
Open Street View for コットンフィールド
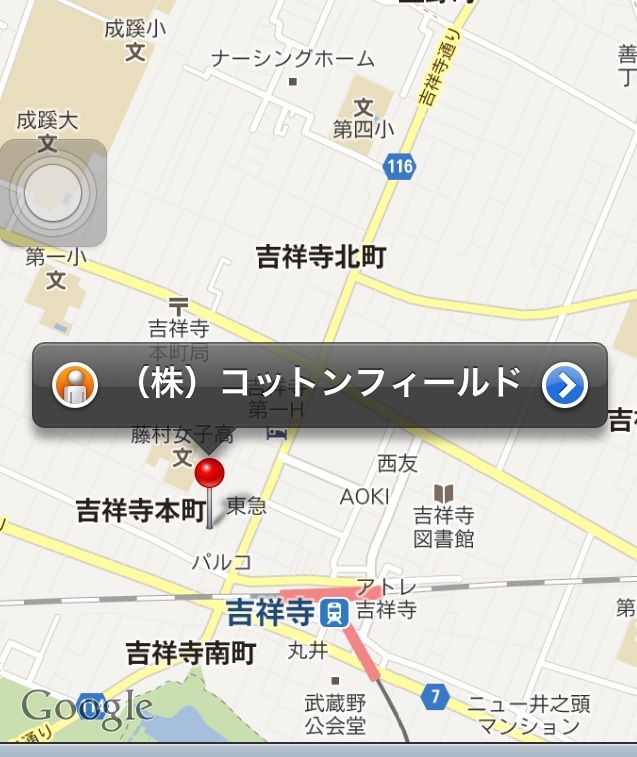pos(75,385)
